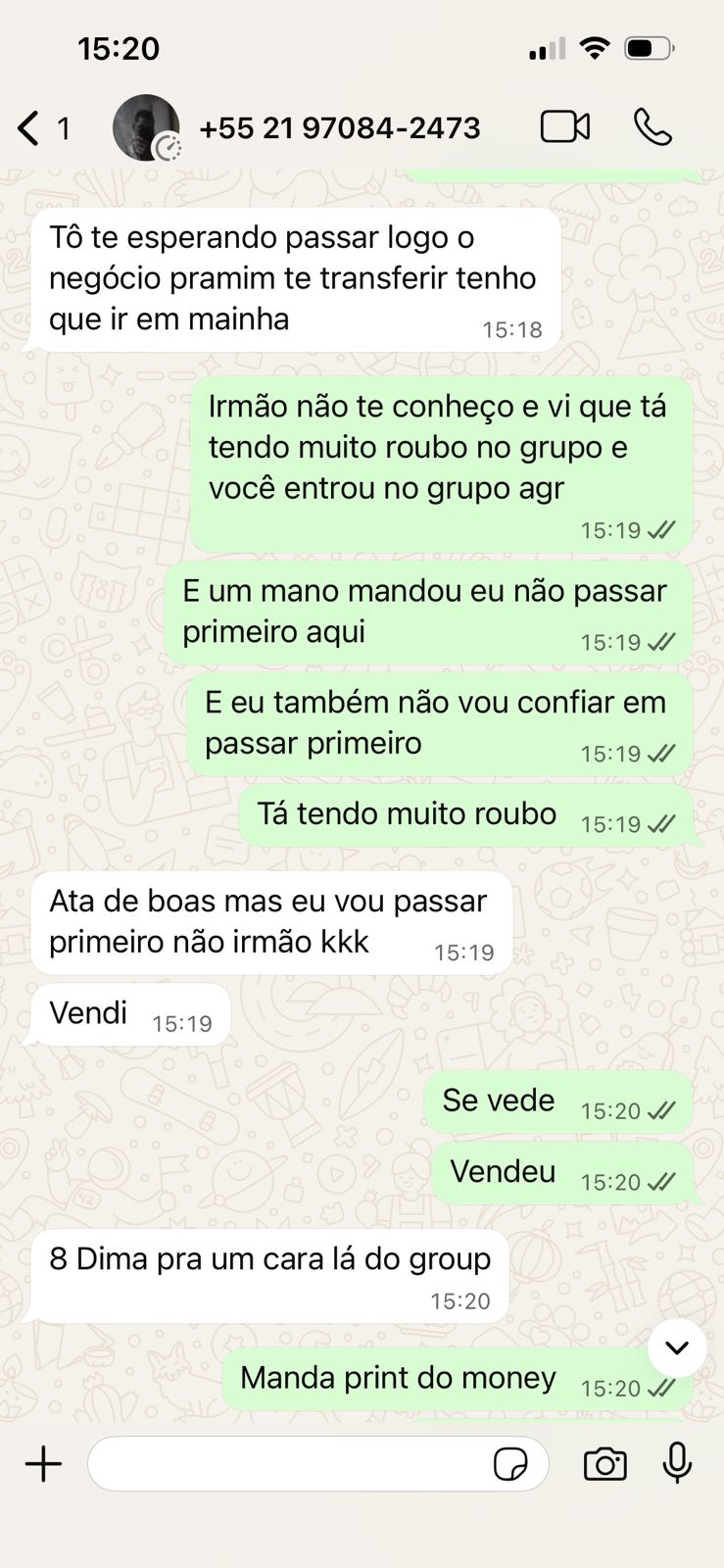
Task: Open contact info for +55 21 97084-2473
Action: [339, 128]
